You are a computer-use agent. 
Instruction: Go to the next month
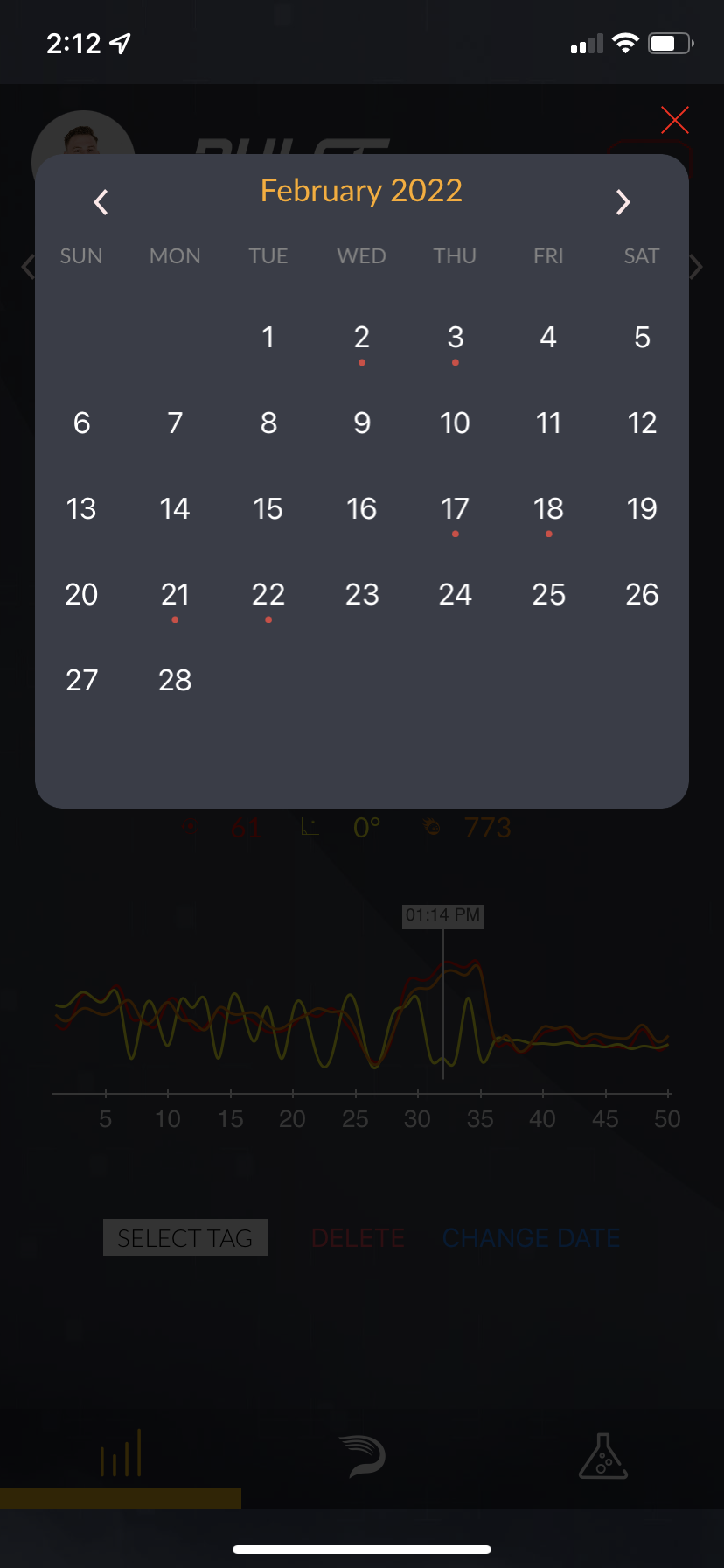[623, 202]
